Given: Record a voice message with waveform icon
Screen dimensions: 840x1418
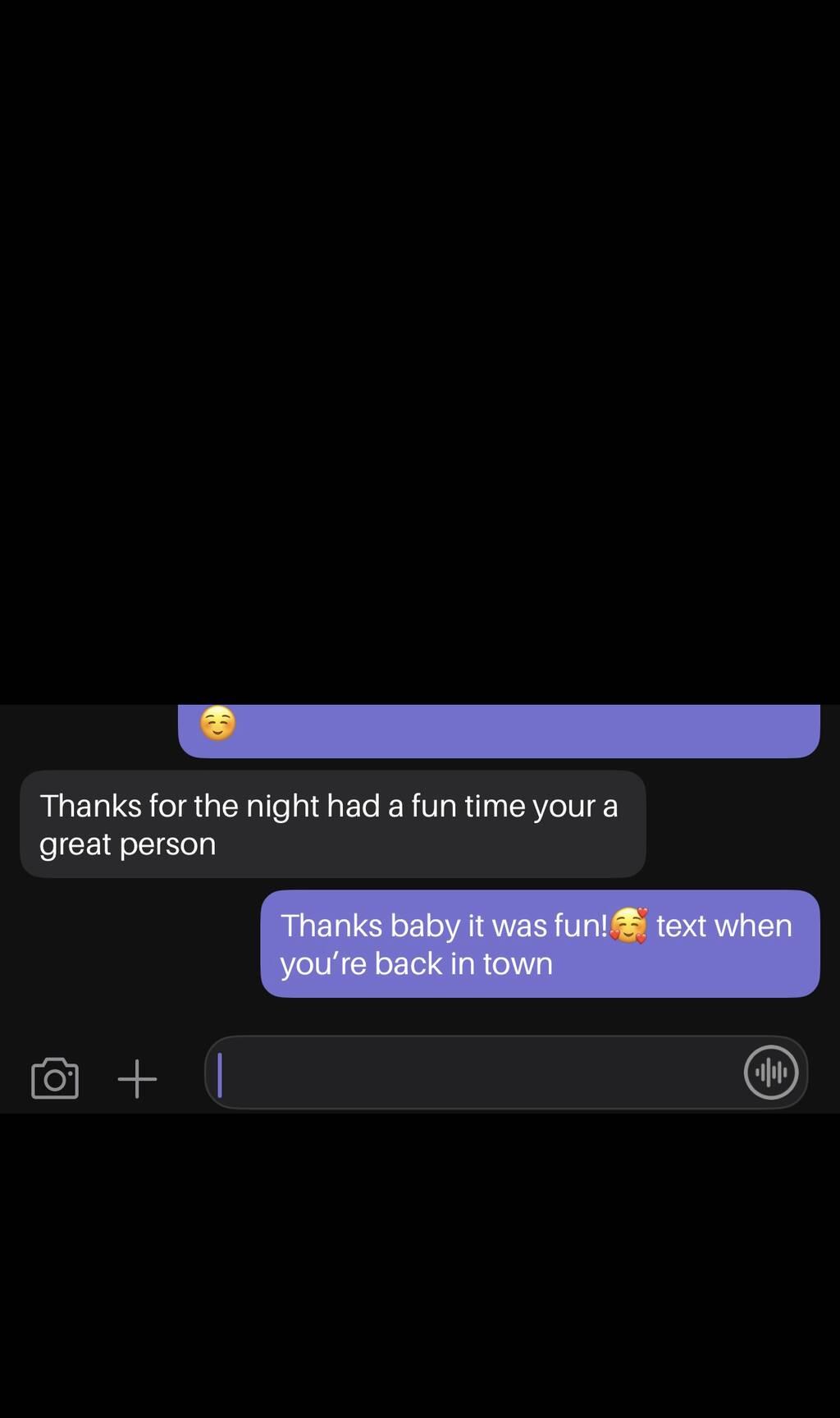Looking at the screenshot, I should point(771,1072).
